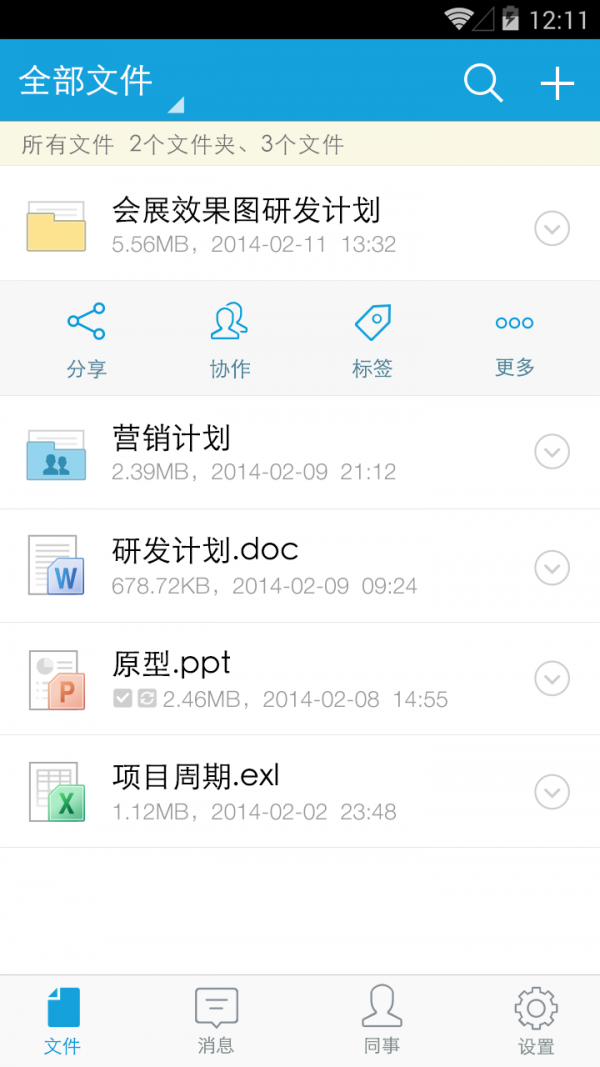Show 更多 folder actions
The height and width of the screenshot is (1067, 600).
tap(514, 340)
